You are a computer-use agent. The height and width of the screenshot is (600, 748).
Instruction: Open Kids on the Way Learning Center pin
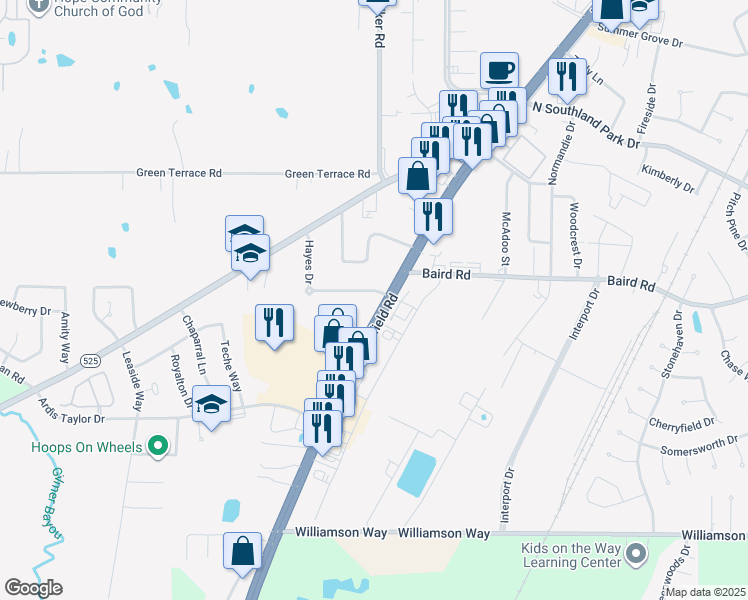(636, 556)
